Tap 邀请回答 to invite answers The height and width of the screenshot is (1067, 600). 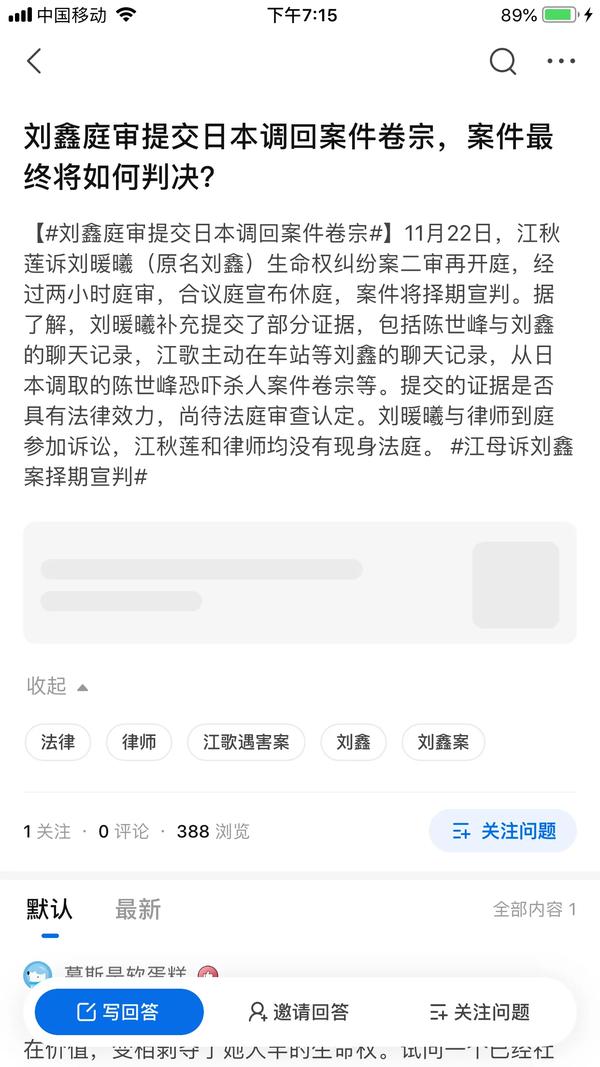298,1012
